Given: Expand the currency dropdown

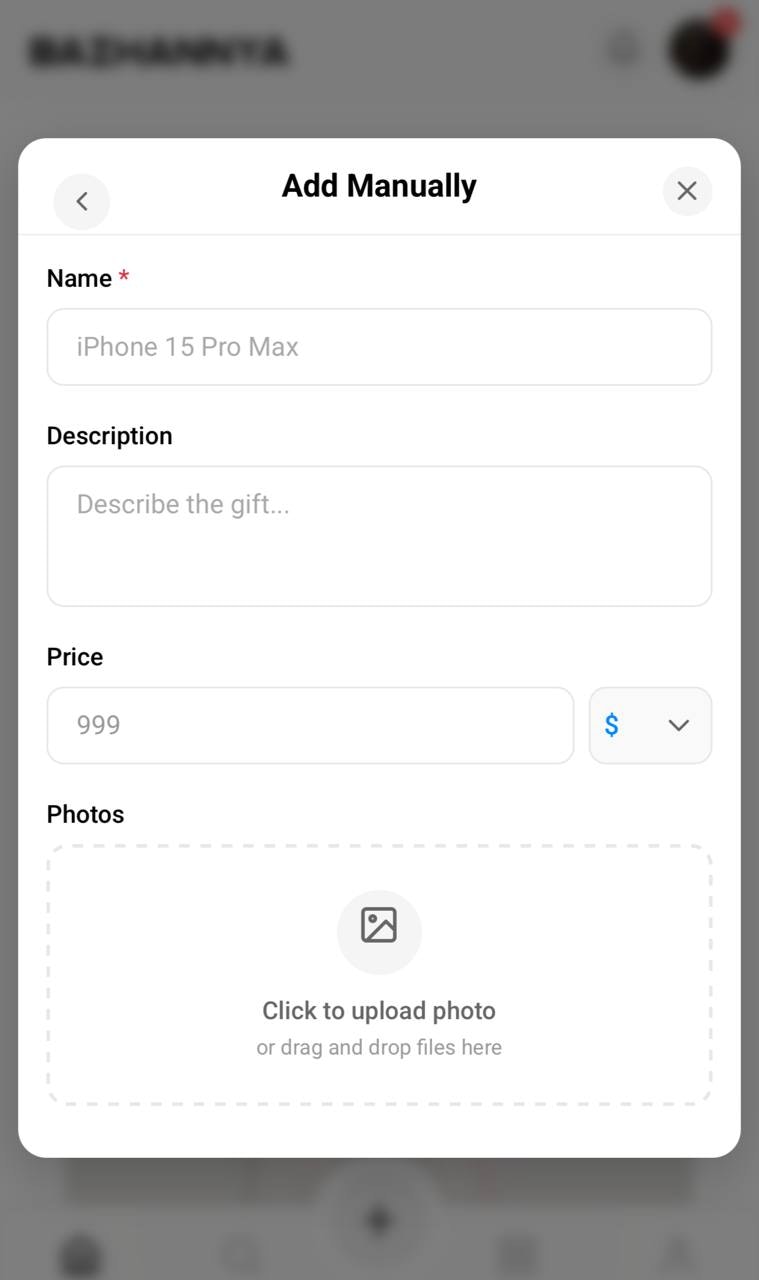Looking at the screenshot, I should coord(650,725).
